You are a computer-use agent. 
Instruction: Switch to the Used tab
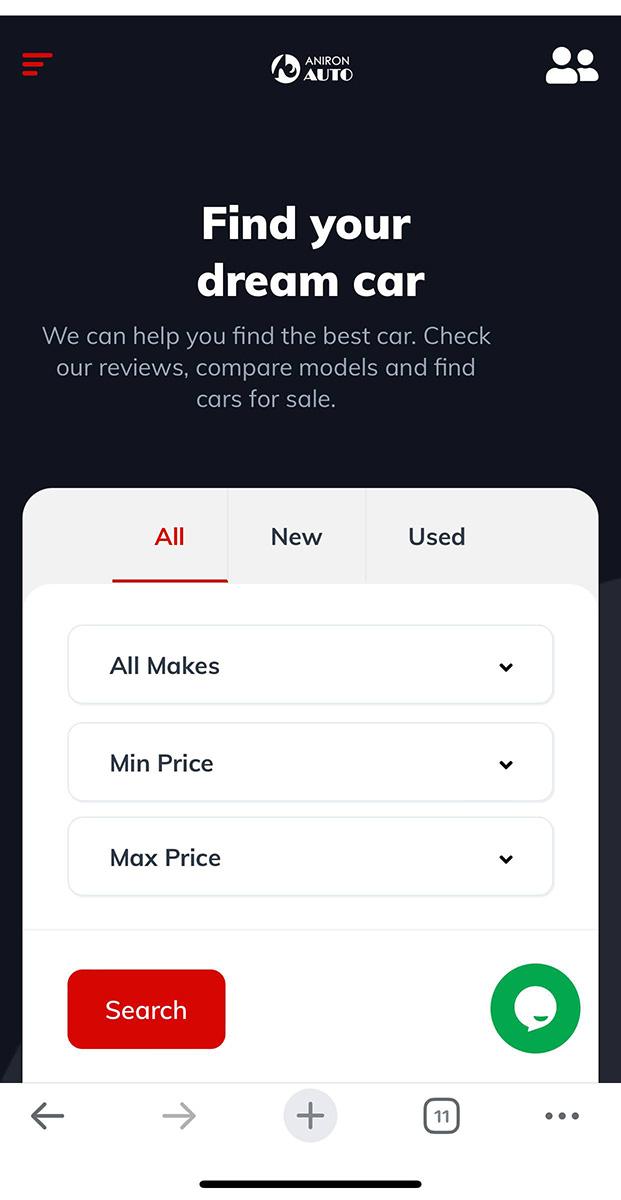coord(436,537)
